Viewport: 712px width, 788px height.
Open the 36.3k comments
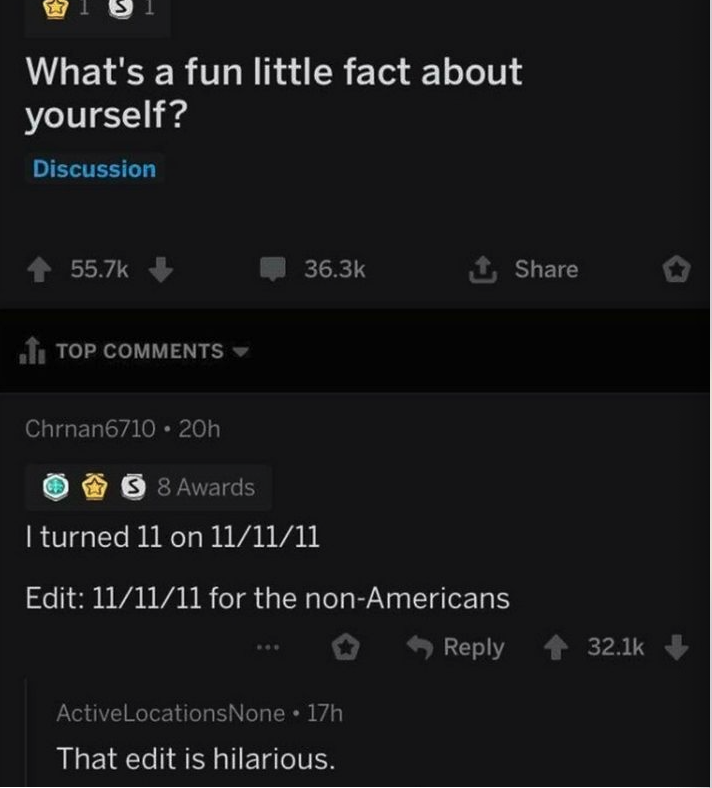click(314, 269)
